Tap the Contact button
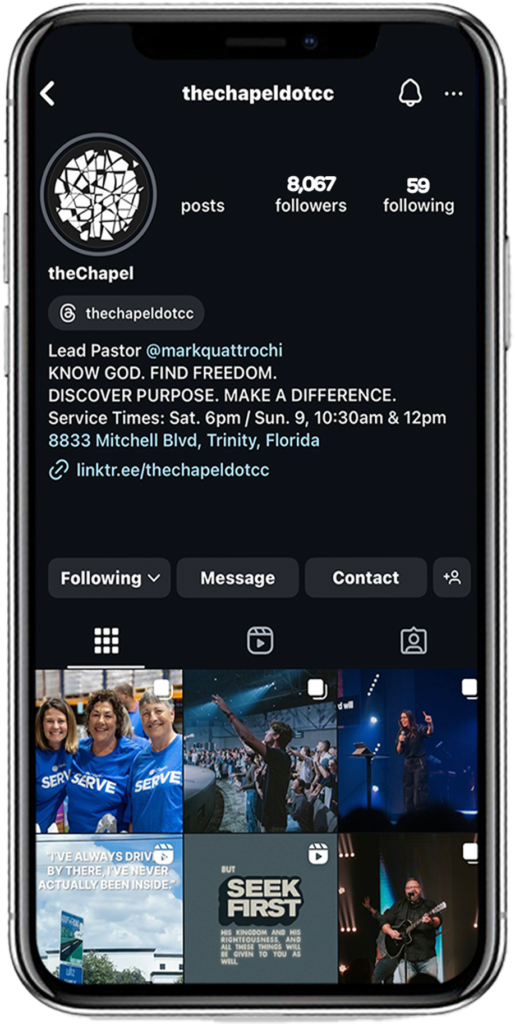Screen dimensions: 515x1024 coord(366,578)
